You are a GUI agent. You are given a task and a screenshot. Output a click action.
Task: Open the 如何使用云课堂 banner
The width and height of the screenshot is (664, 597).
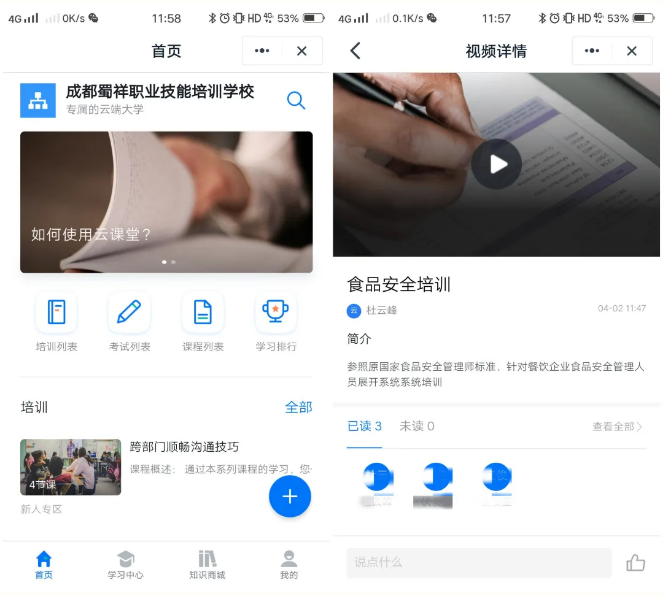(166, 202)
